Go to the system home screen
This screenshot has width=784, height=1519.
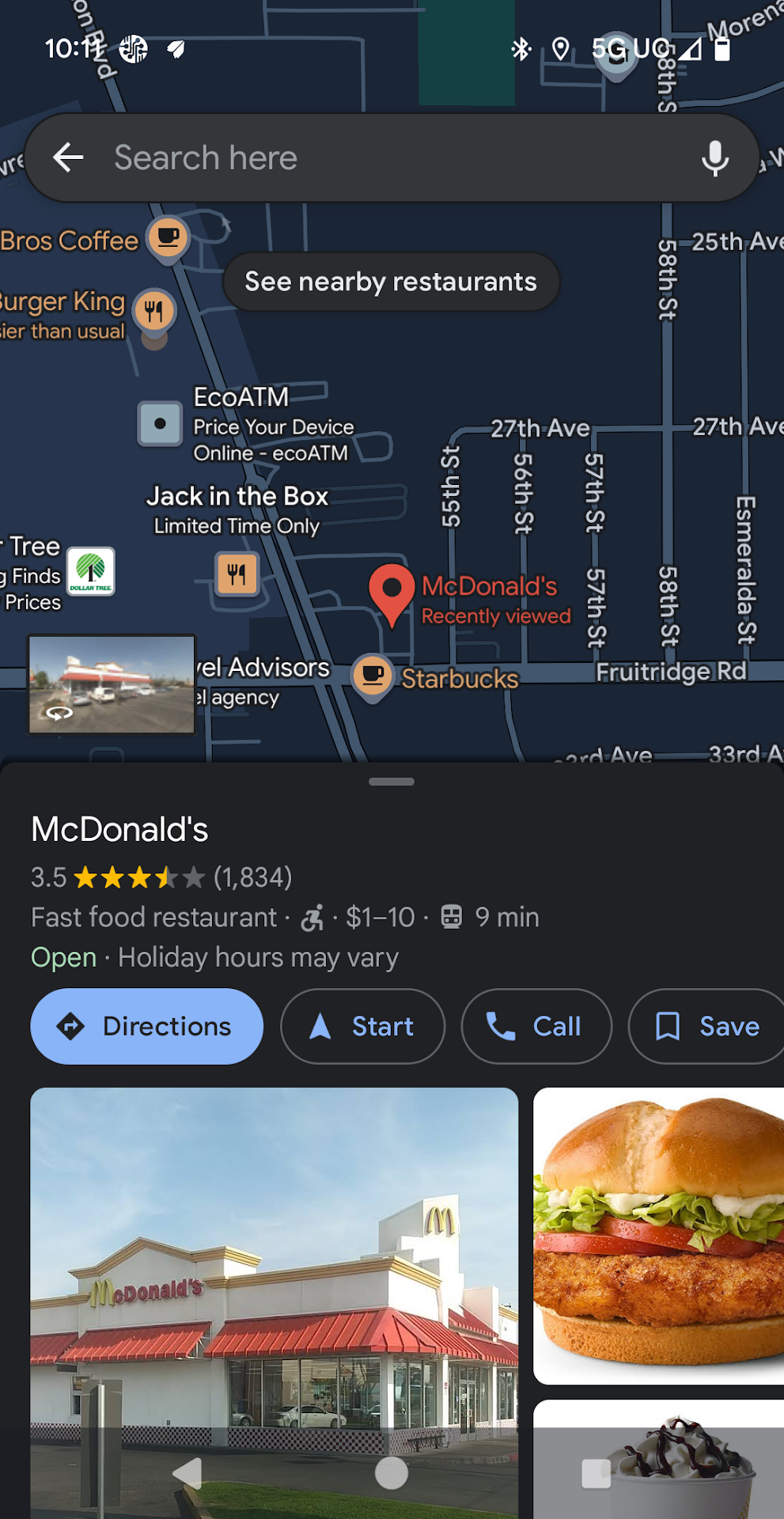coord(392,1473)
